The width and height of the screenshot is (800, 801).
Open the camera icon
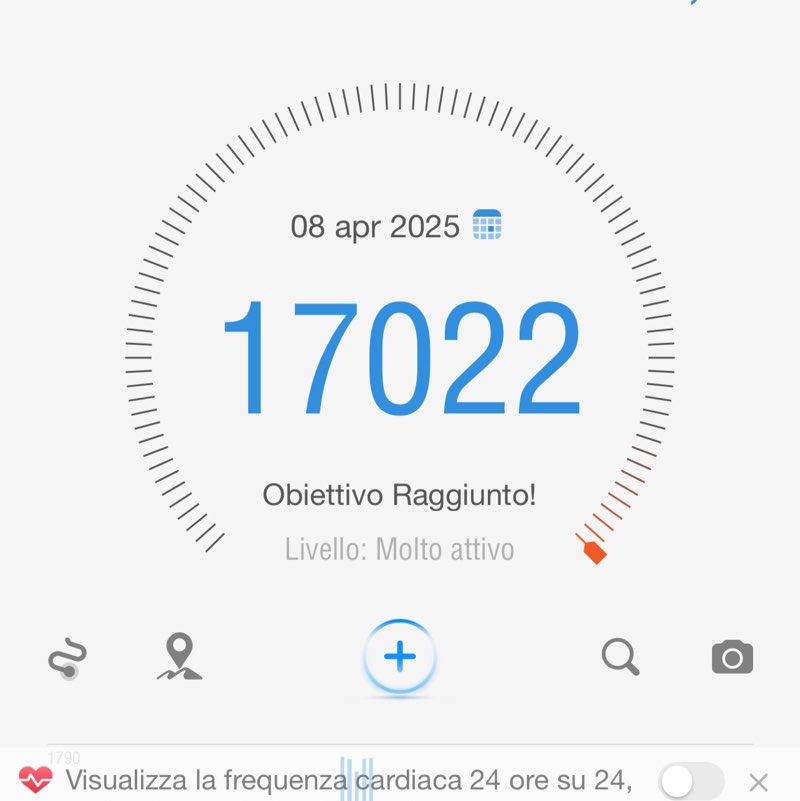pos(731,657)
